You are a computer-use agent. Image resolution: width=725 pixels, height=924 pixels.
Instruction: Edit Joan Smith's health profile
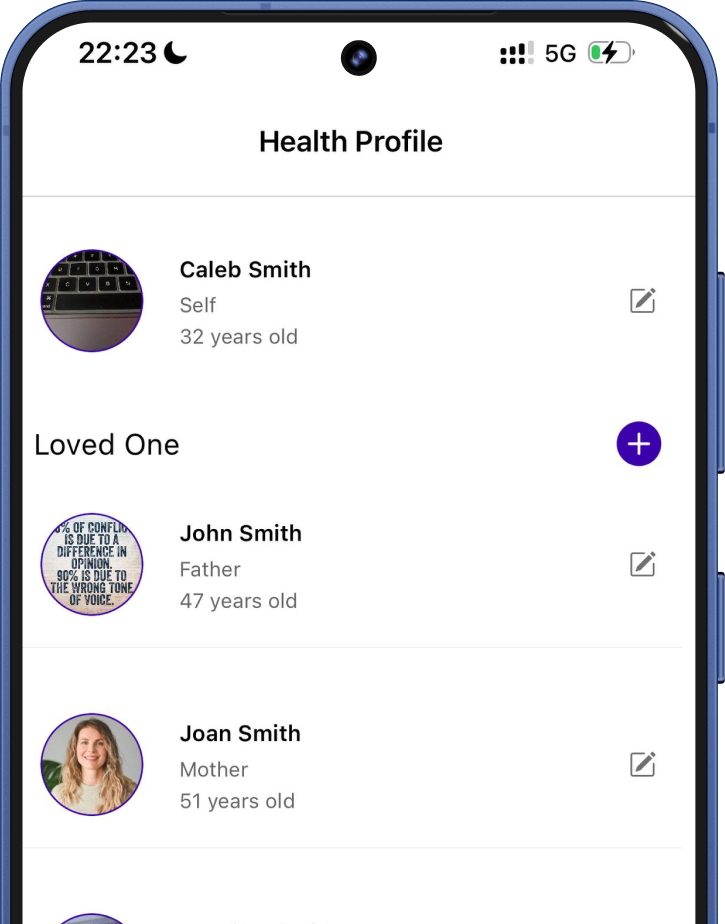(x=642, y=764)
